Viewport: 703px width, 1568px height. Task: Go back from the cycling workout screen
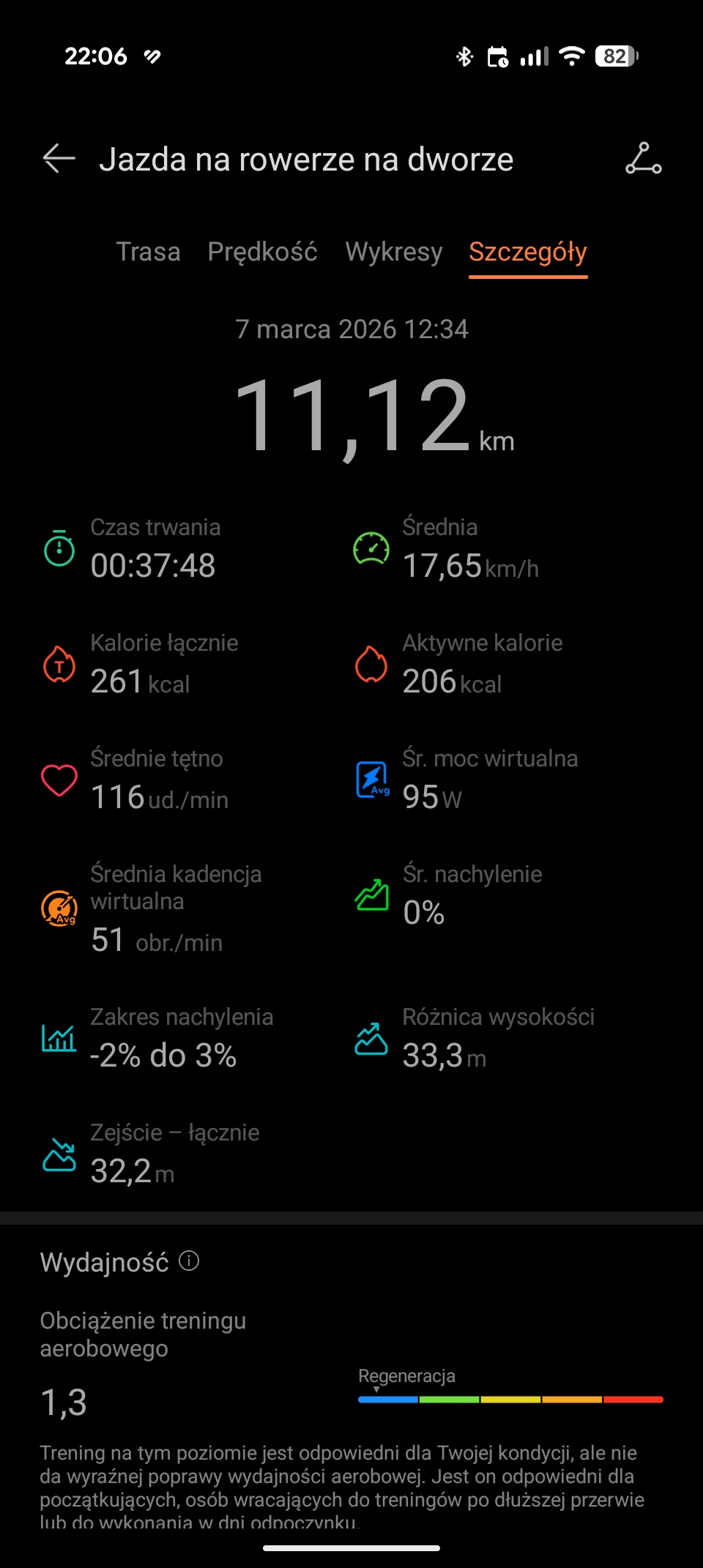coord(59,159)
